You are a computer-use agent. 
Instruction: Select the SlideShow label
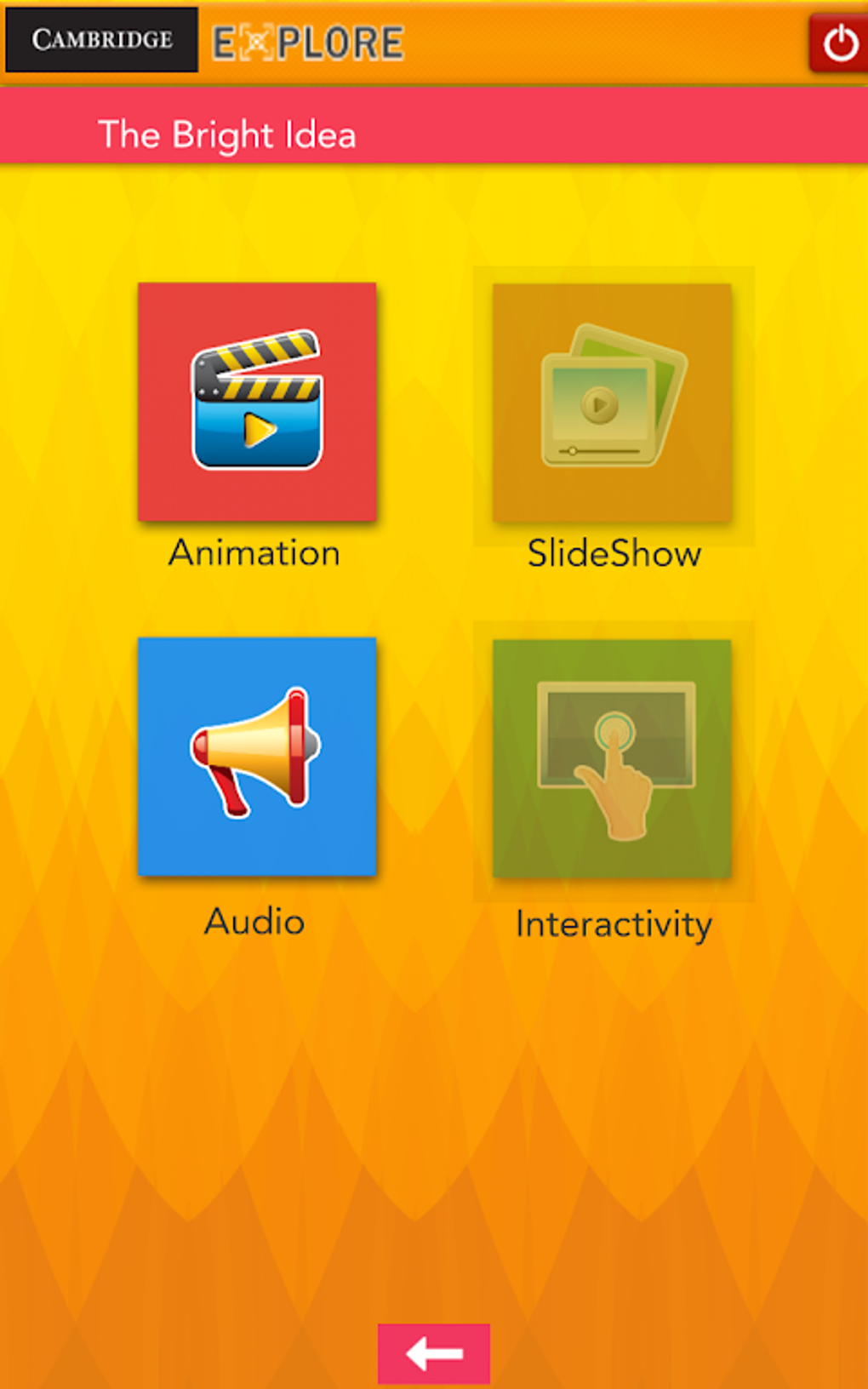pos(614,555)
